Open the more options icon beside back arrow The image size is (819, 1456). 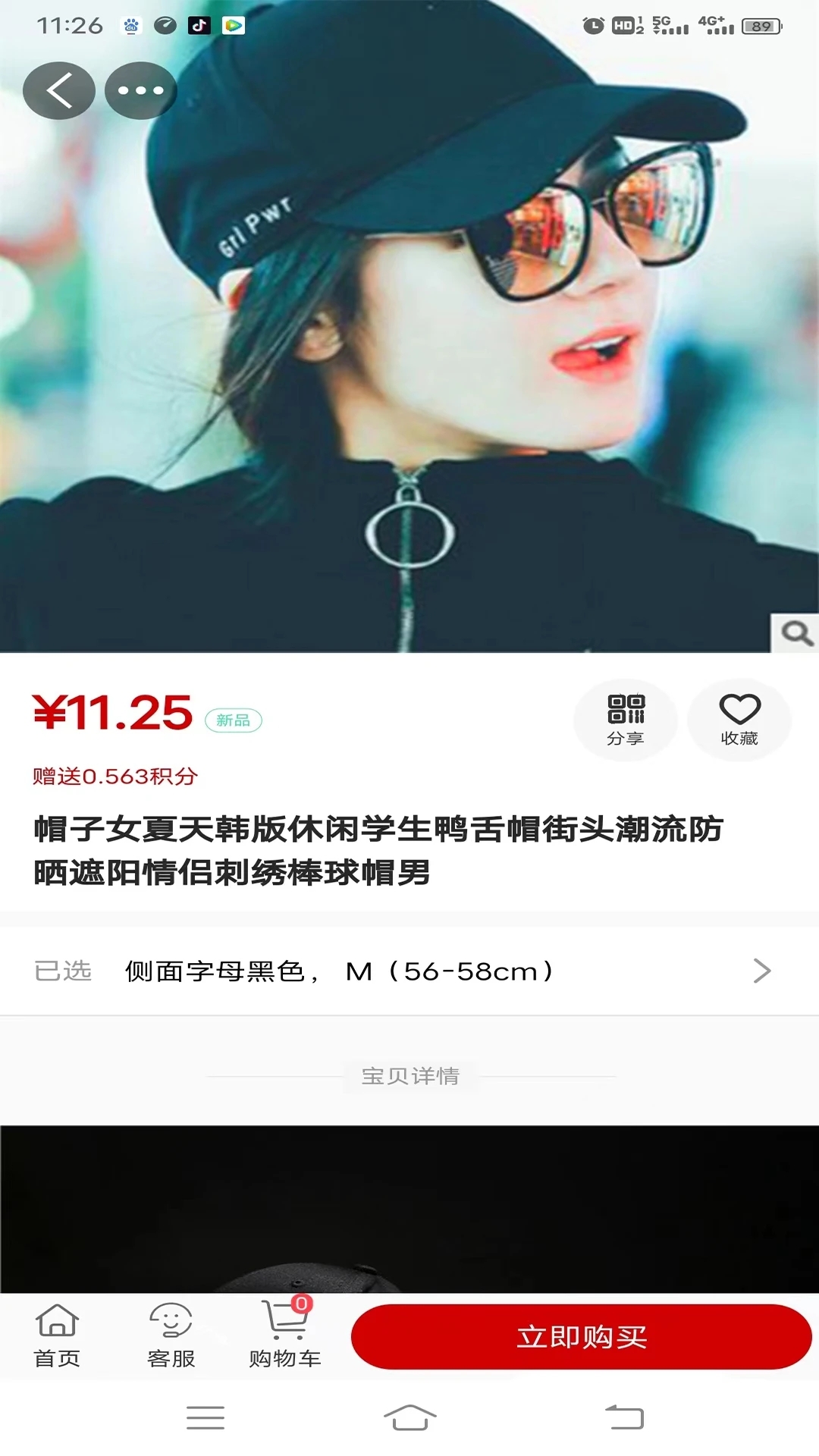coord(140,89)
